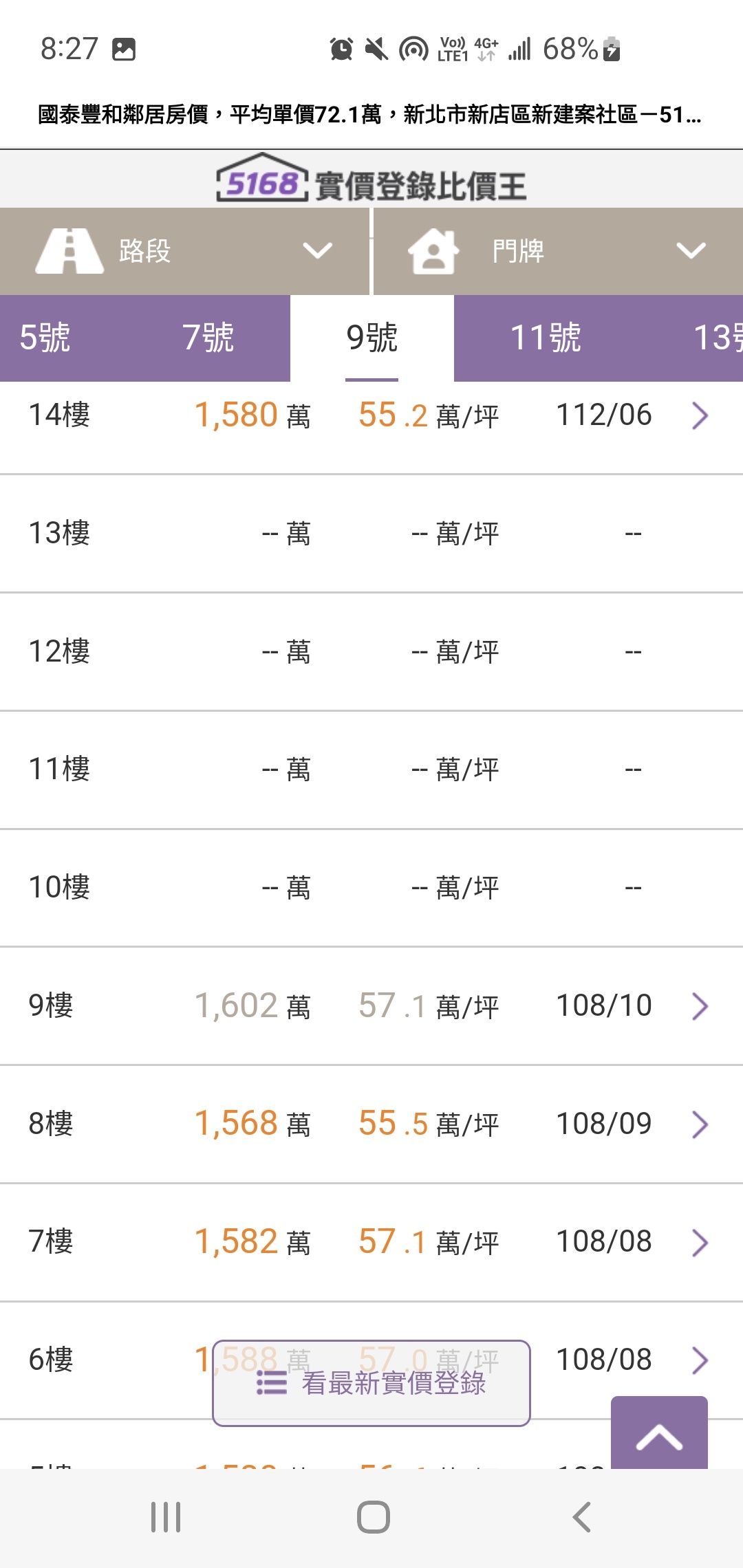Tap 看最新實價登錄 button
This screenshot has height=1568, width=743.
pos(371,1383)
